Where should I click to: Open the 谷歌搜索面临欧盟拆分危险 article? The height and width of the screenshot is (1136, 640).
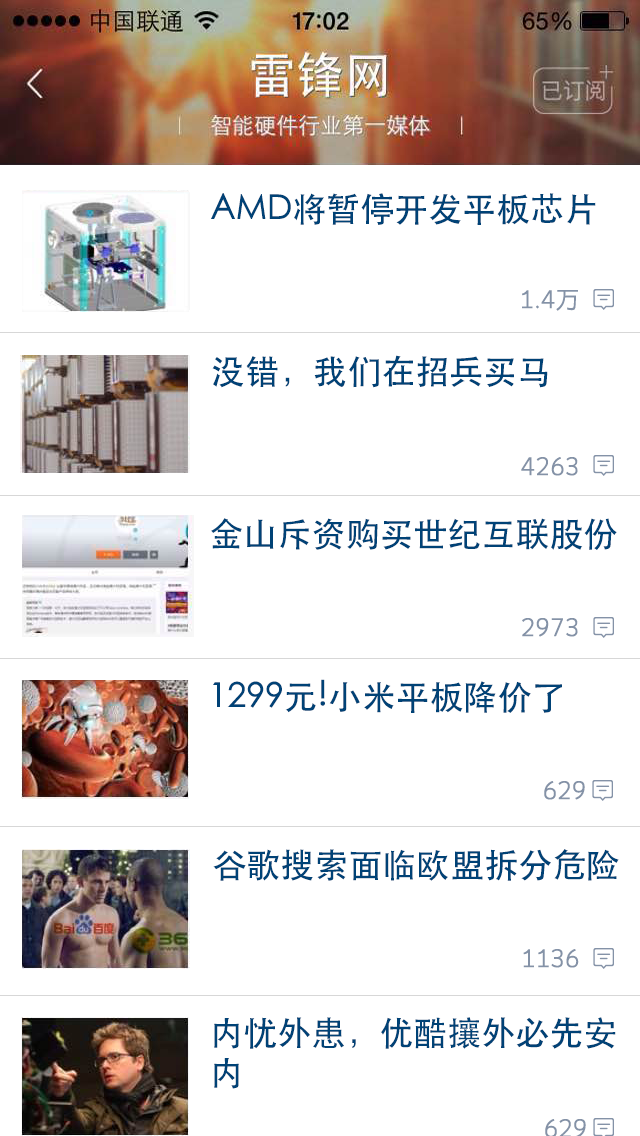coord(415,866)
